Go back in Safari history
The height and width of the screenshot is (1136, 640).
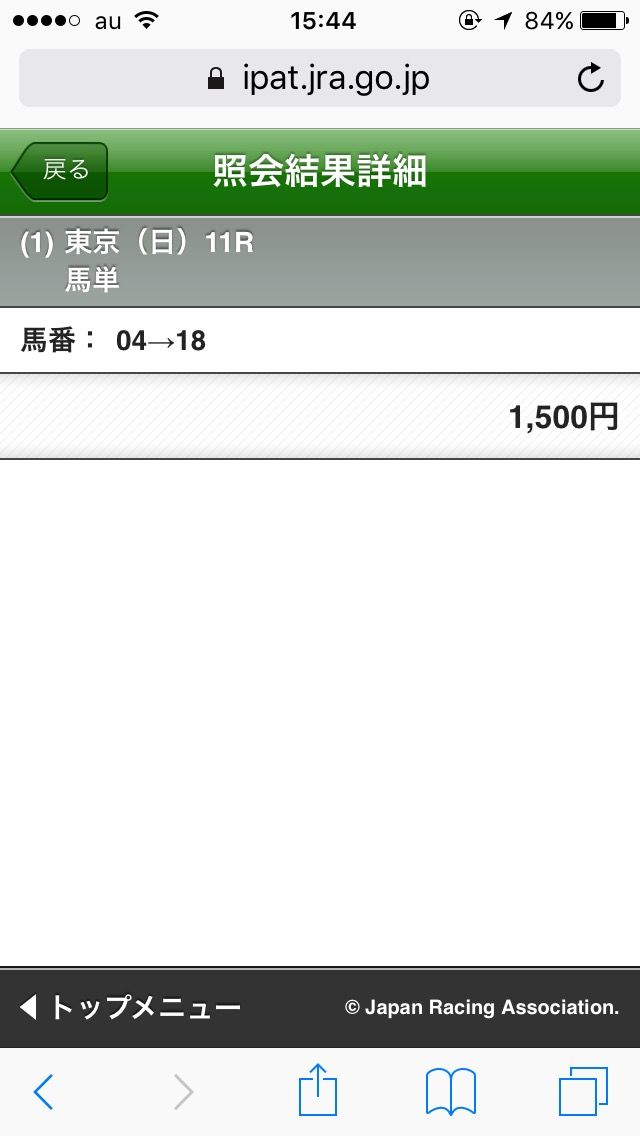pyautogui.click(x=43, y=1092)
